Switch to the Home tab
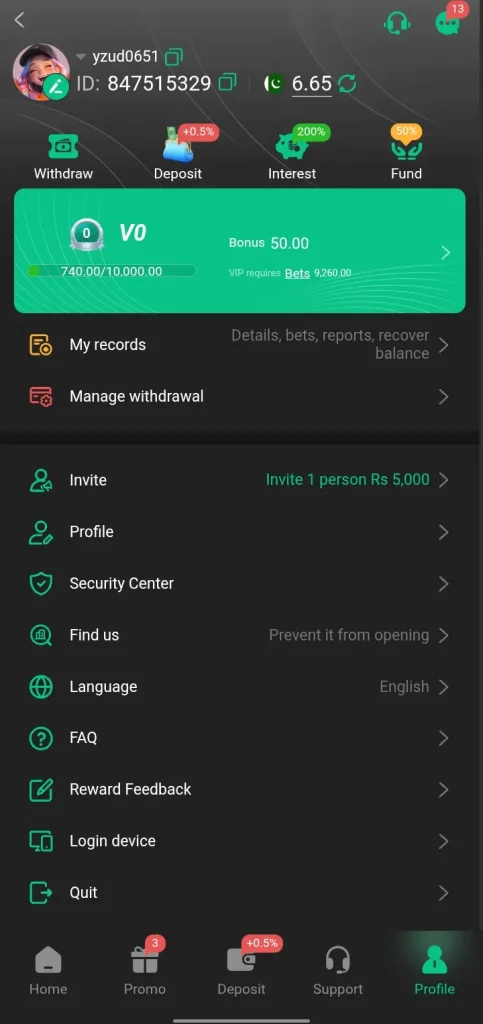 coord(48,971)
